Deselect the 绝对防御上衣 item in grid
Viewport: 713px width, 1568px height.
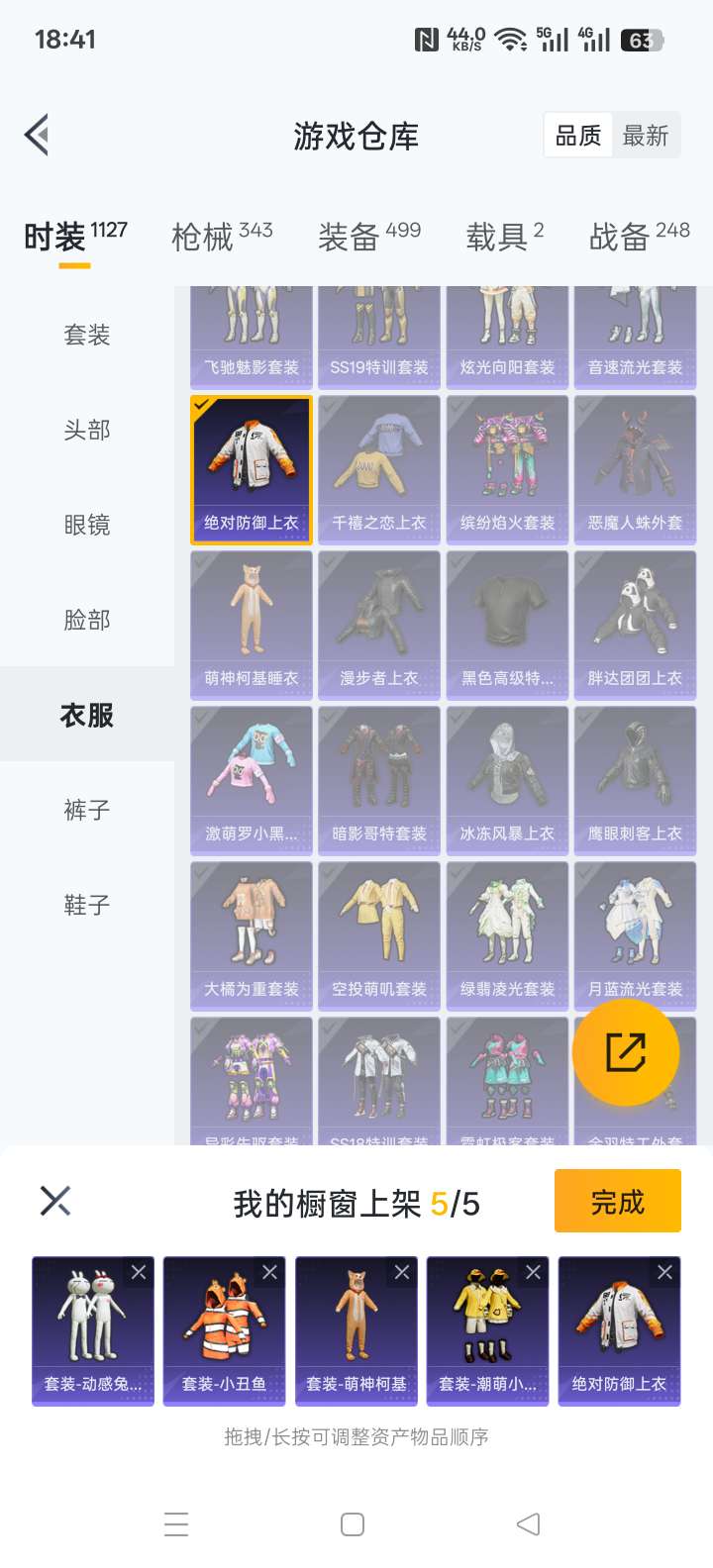252,470
